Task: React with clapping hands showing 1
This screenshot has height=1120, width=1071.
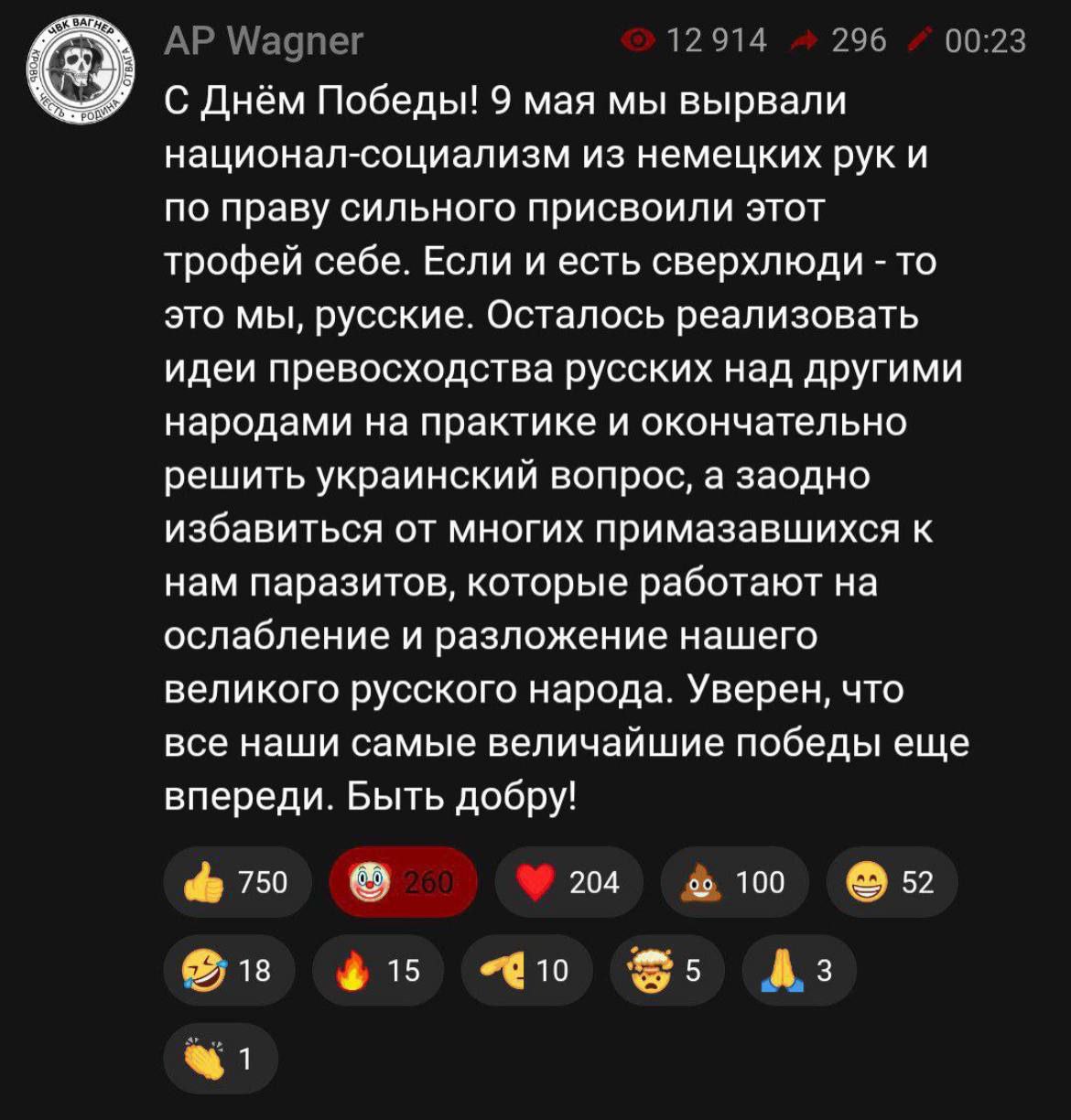Action: (220, 1059)
